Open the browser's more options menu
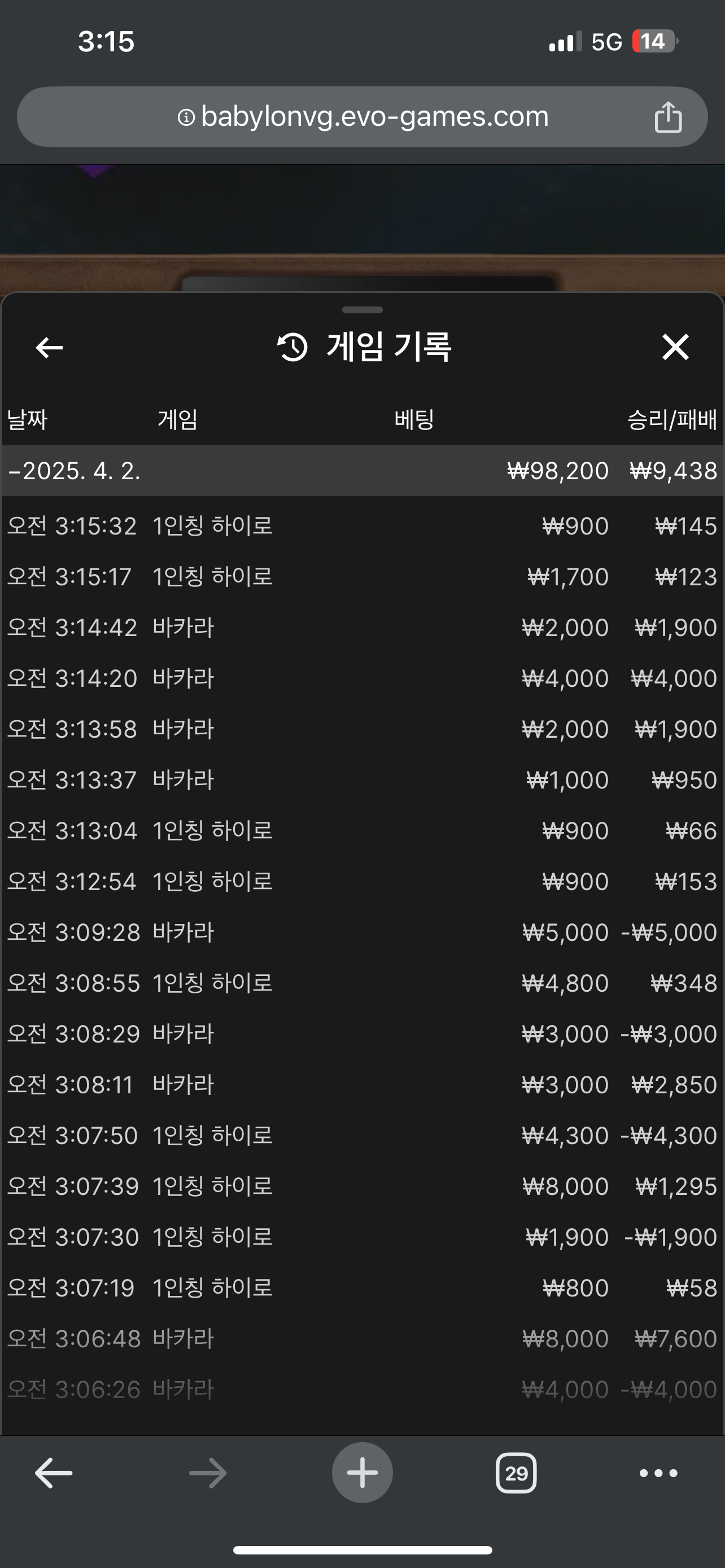Viewport: 725px width, 1568px height. [658, 1473]
